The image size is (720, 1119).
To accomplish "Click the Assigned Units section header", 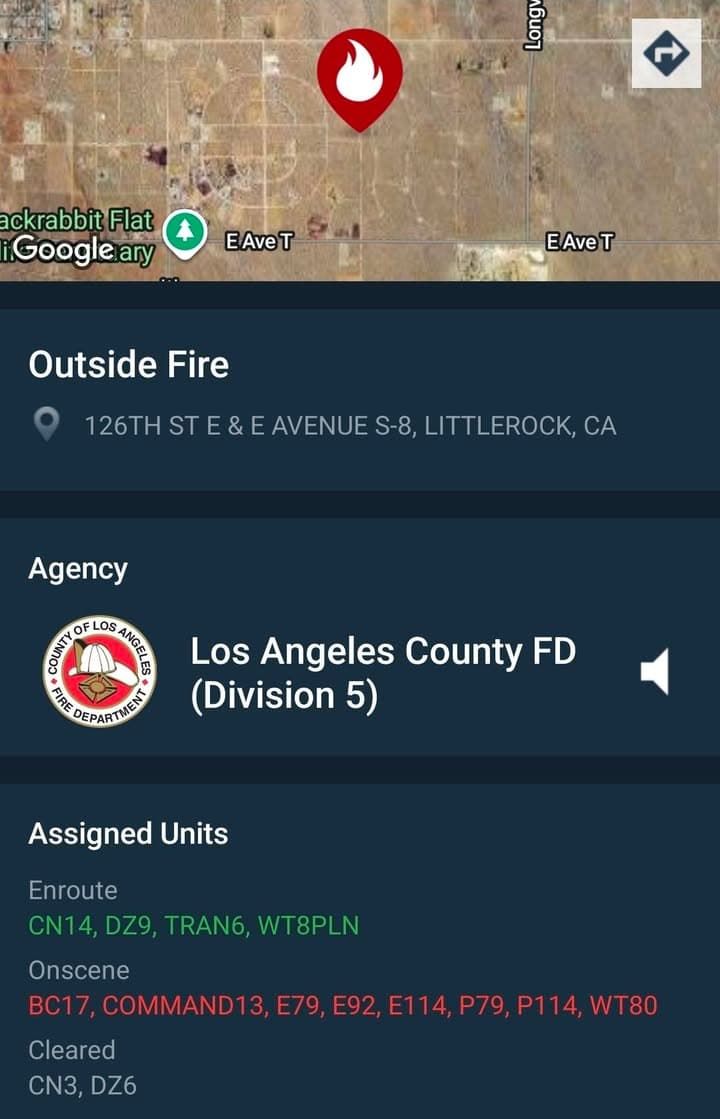I will 129,833.
